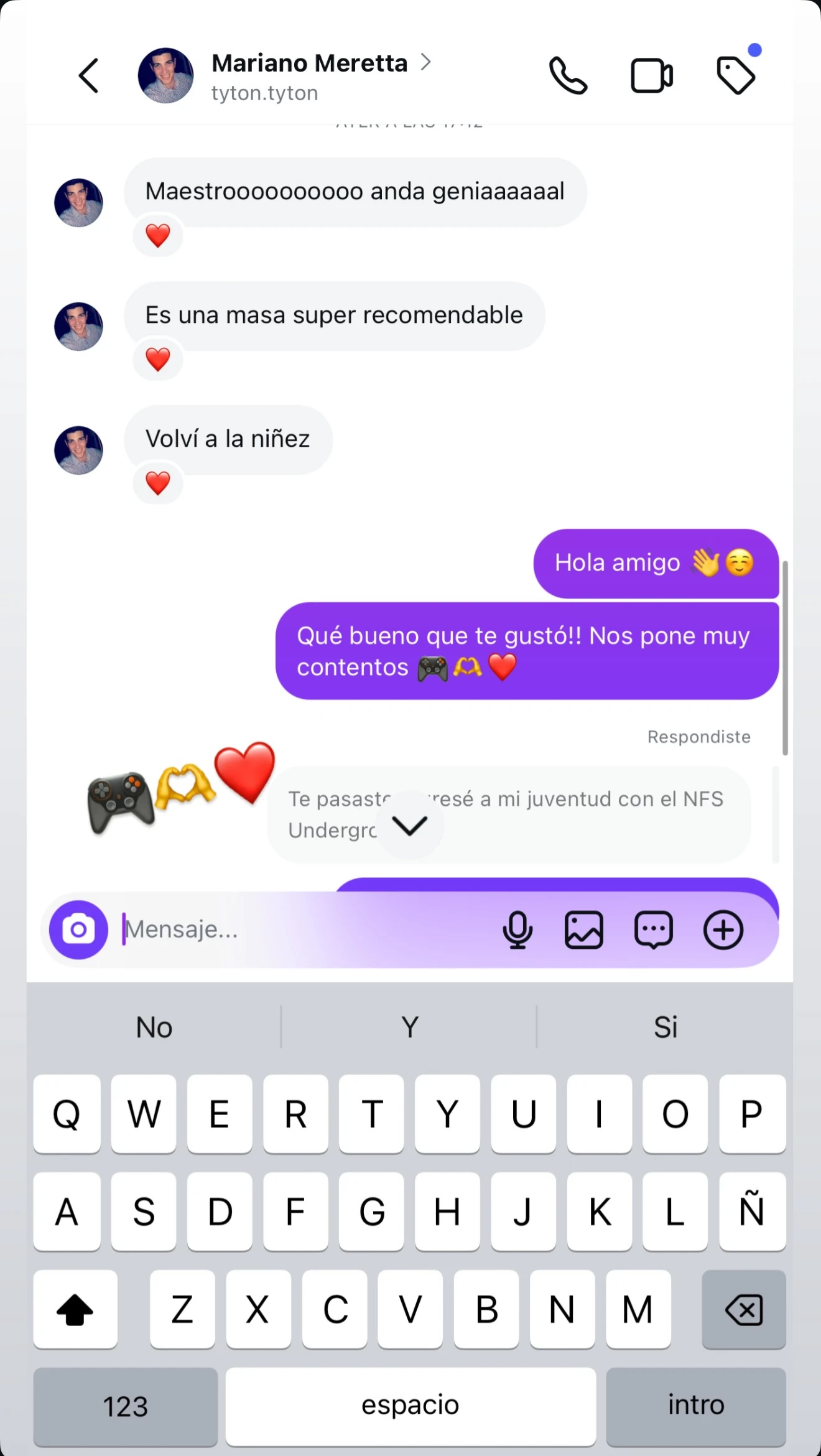Tap the heart reaction under "Es una masa super recomendable"
This screenshot has height=1456, width=821.
click(158, 360)
